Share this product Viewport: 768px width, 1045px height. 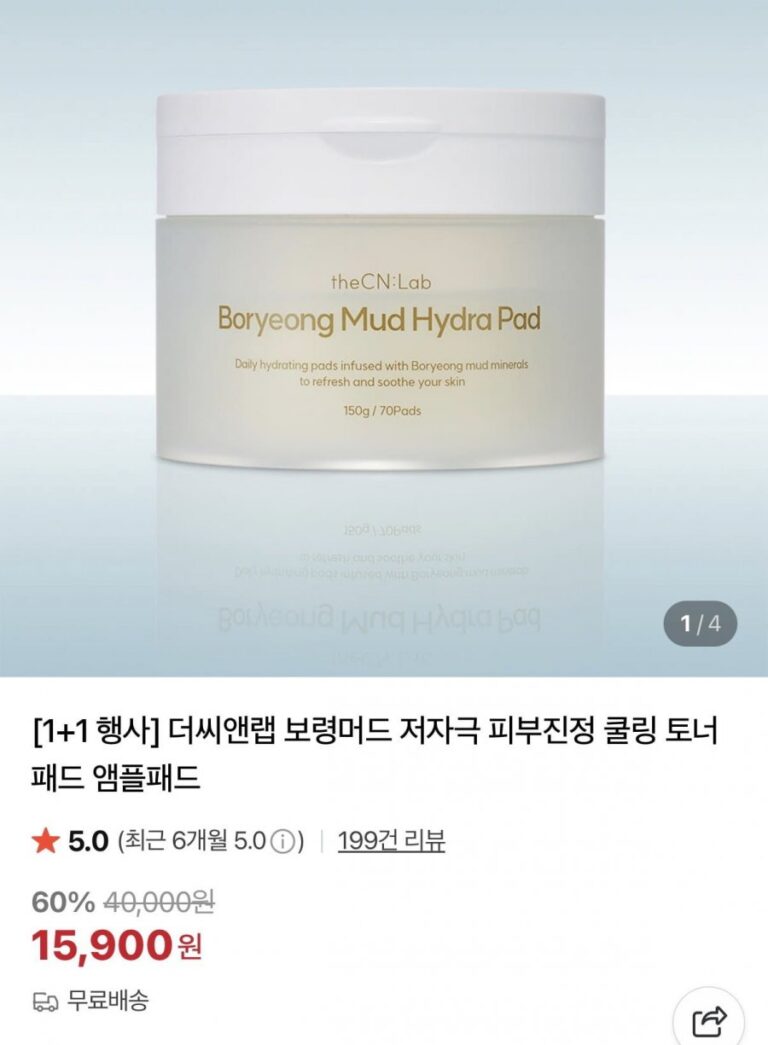click(x=710, y=1021)
